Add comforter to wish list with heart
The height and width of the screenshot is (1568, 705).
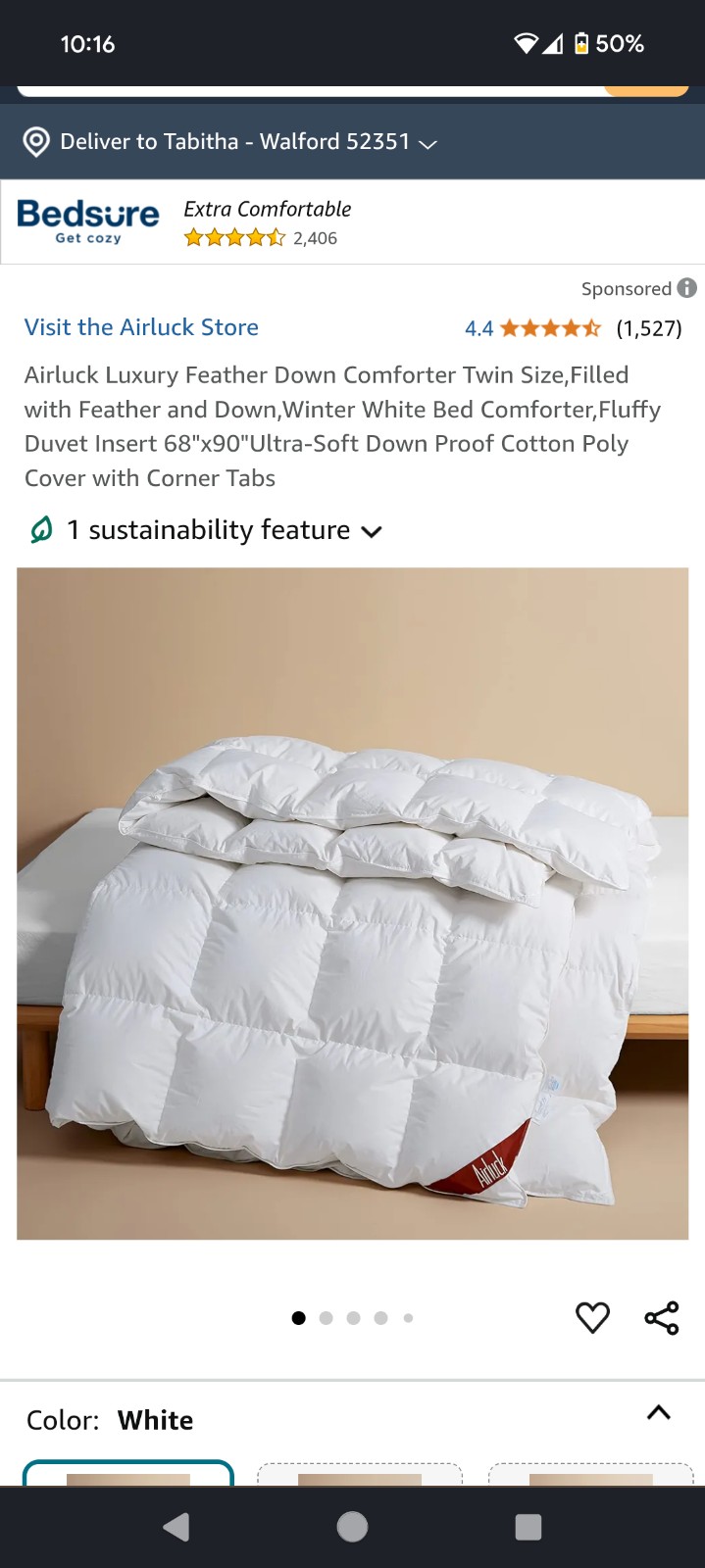tap(592, 1318)
